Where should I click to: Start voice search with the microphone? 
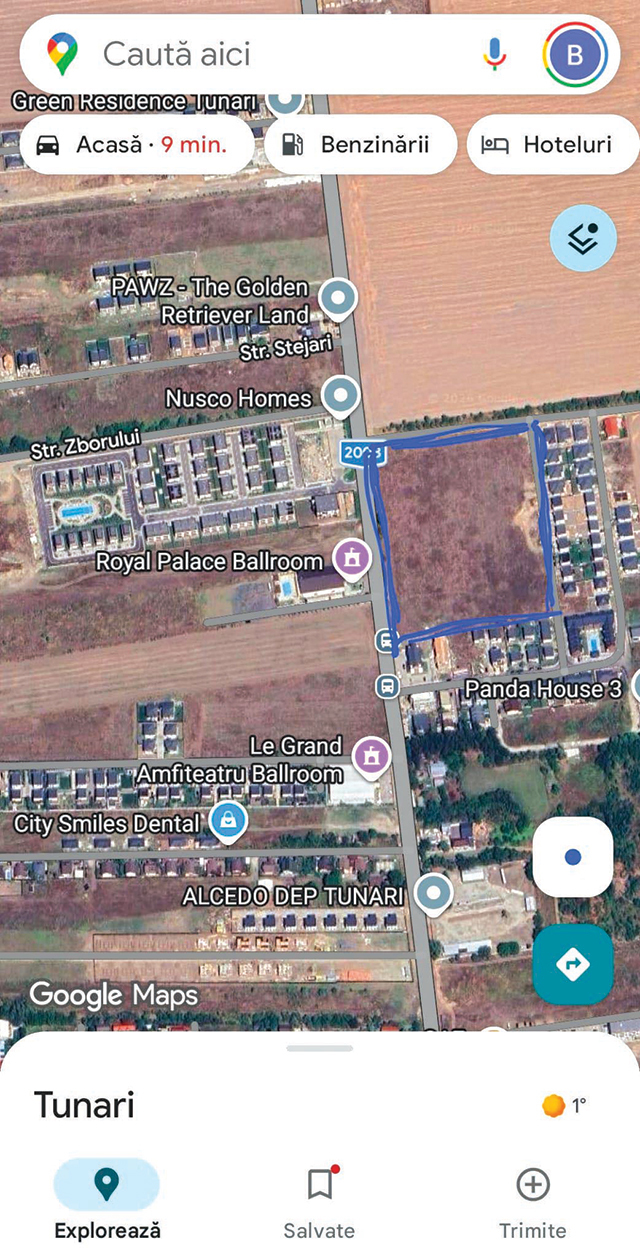click(x=495, y=54)
